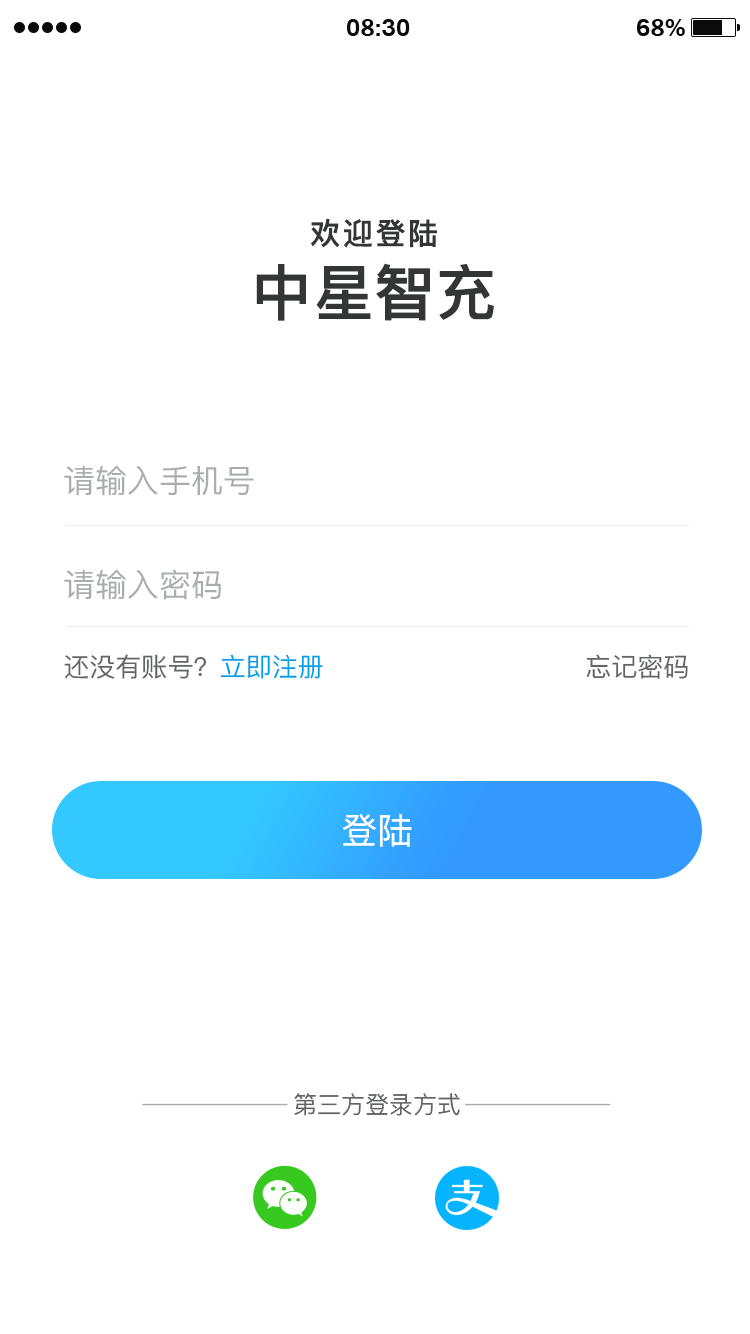
Task: Tap the blue 登陆 login button
Action: coord(377,830)
